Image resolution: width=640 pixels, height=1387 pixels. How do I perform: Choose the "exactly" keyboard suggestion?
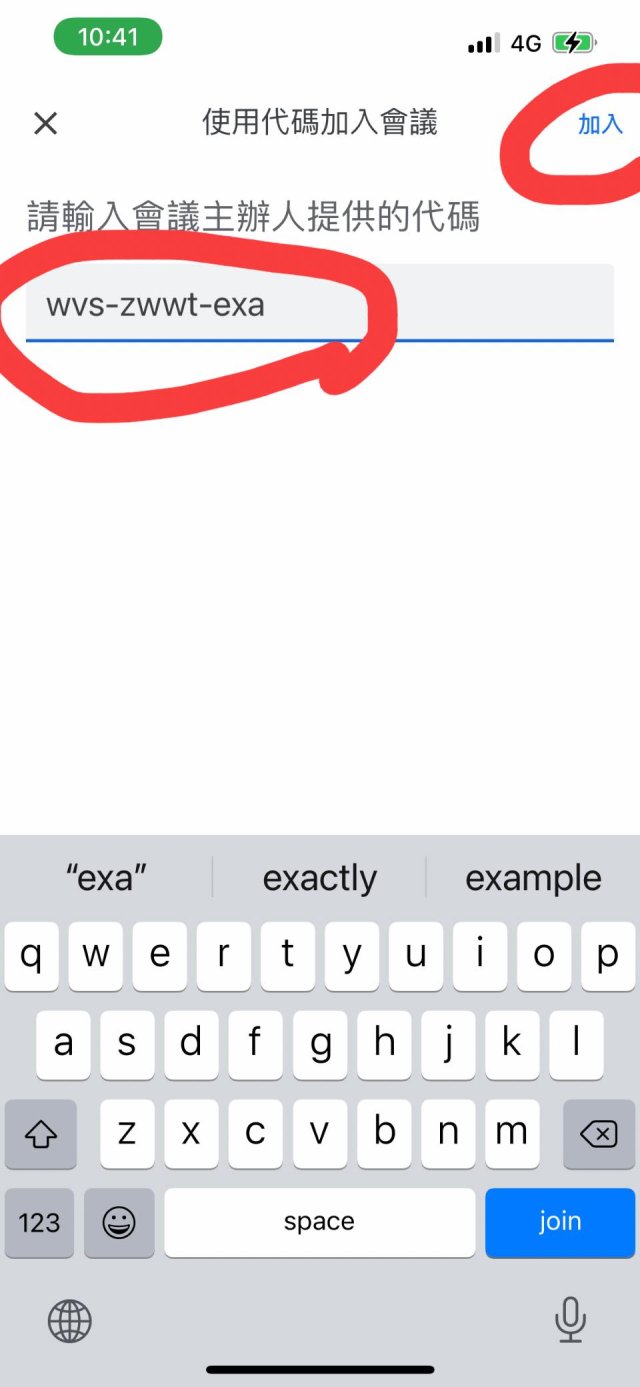tap(319, 878)
